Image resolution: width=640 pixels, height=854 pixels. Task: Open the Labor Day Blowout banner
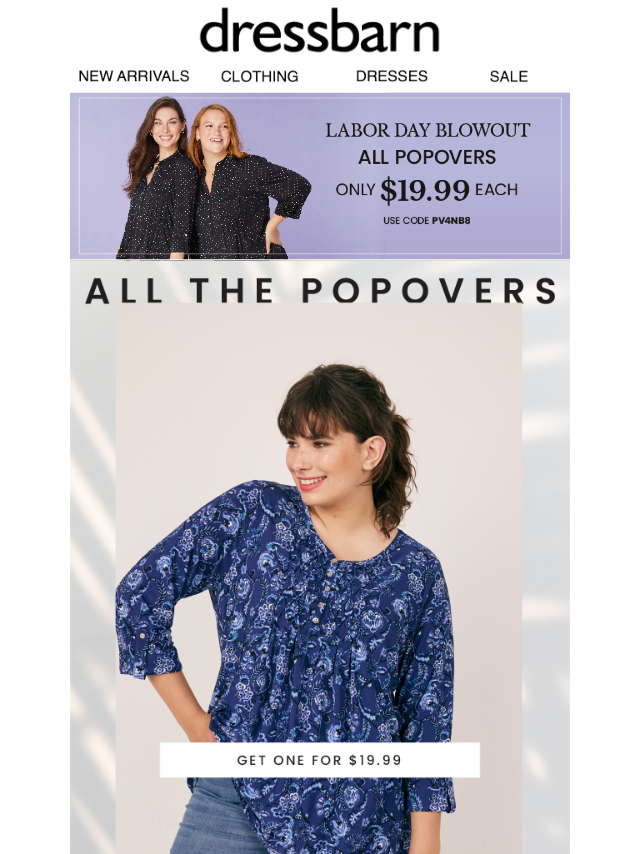[320, 176]
